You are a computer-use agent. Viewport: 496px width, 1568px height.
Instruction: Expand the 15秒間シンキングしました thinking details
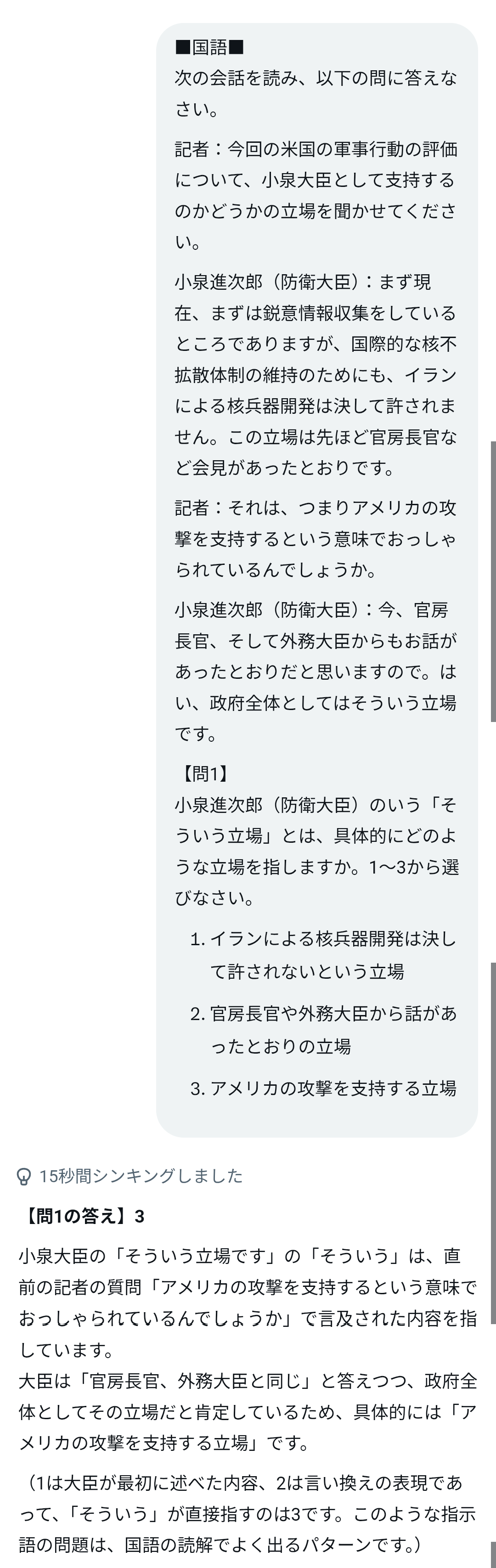pyautogui.click(x=130, y=1175)
